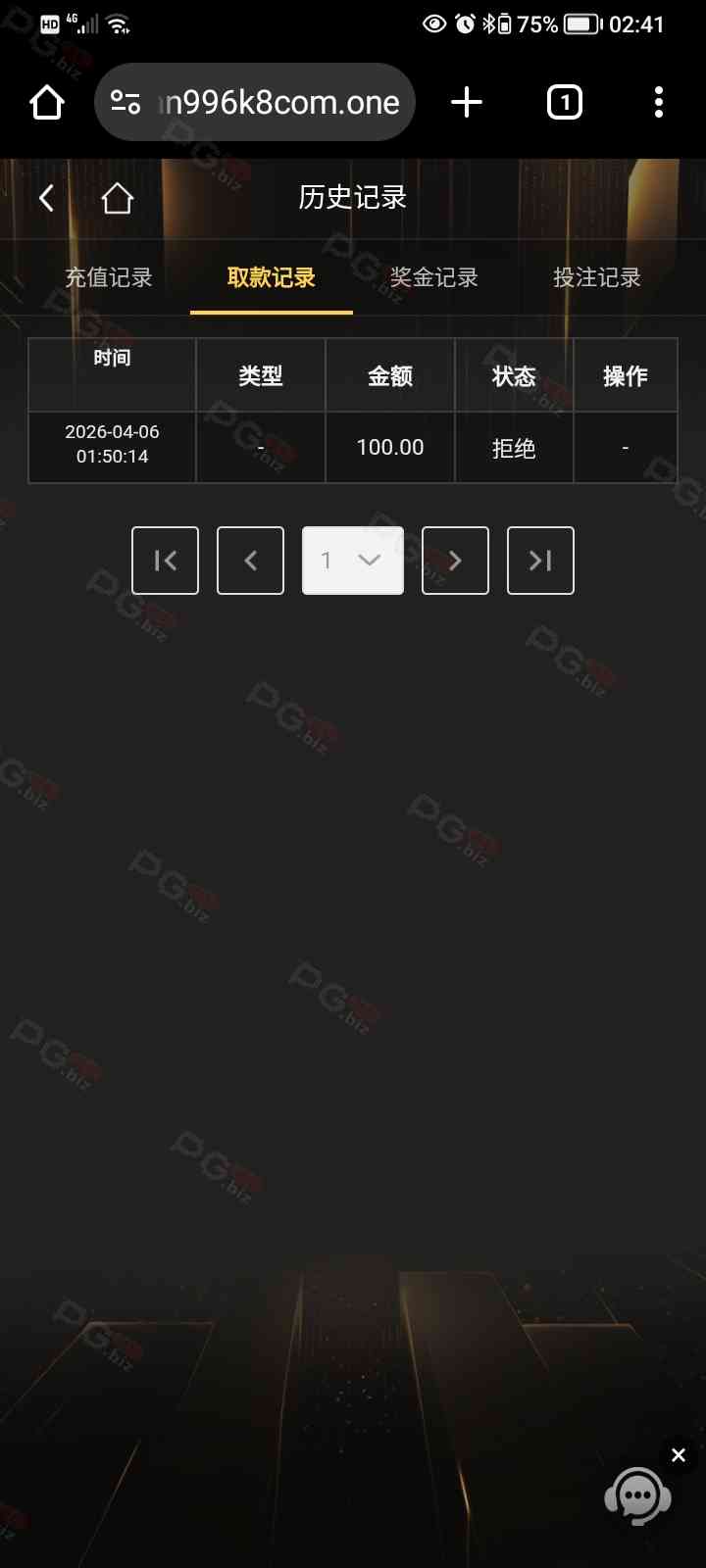Open the browser overflow menu
Viewport: 706px width, 1568px height.
pos(658,102)
